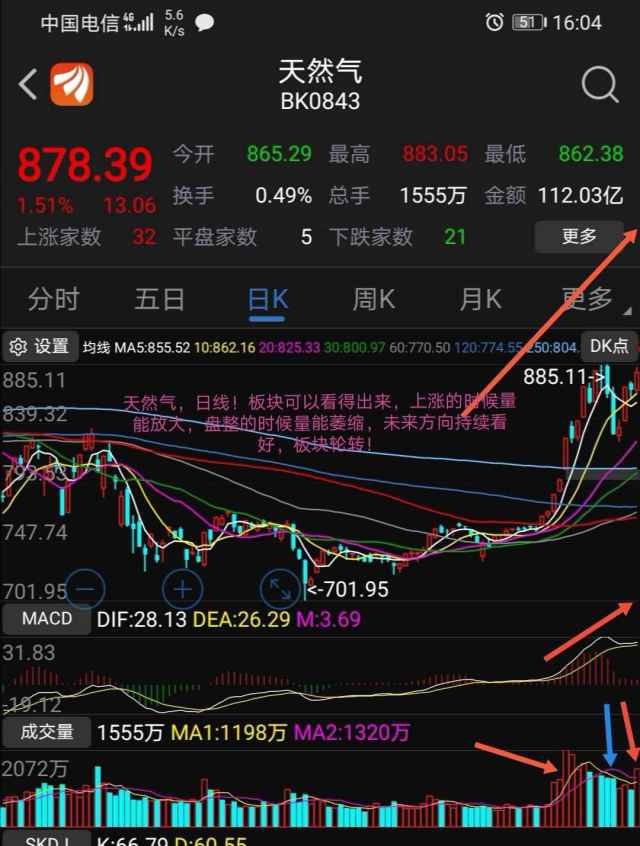Switch to the 五日 chart tab
Image resolution: width=640 pixels, height=846 pixels.
(160, 299)
